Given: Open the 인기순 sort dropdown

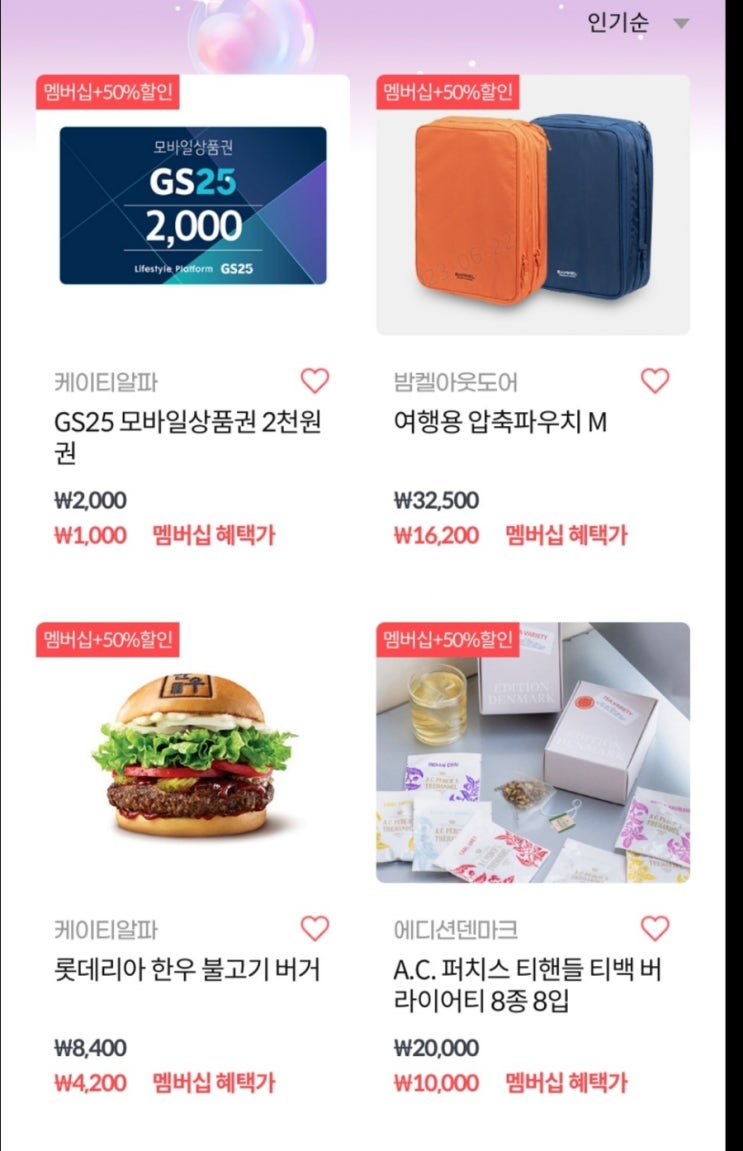Looking at the screenshot, I should click(615, 23).
